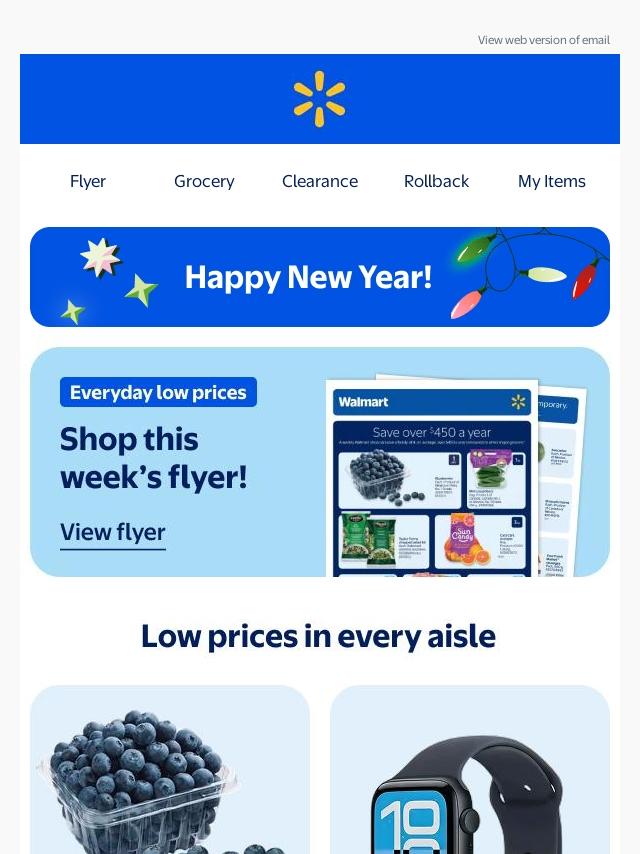Open the Grocery category
Viewport: 640px width, 854px height.
point(204,181)
